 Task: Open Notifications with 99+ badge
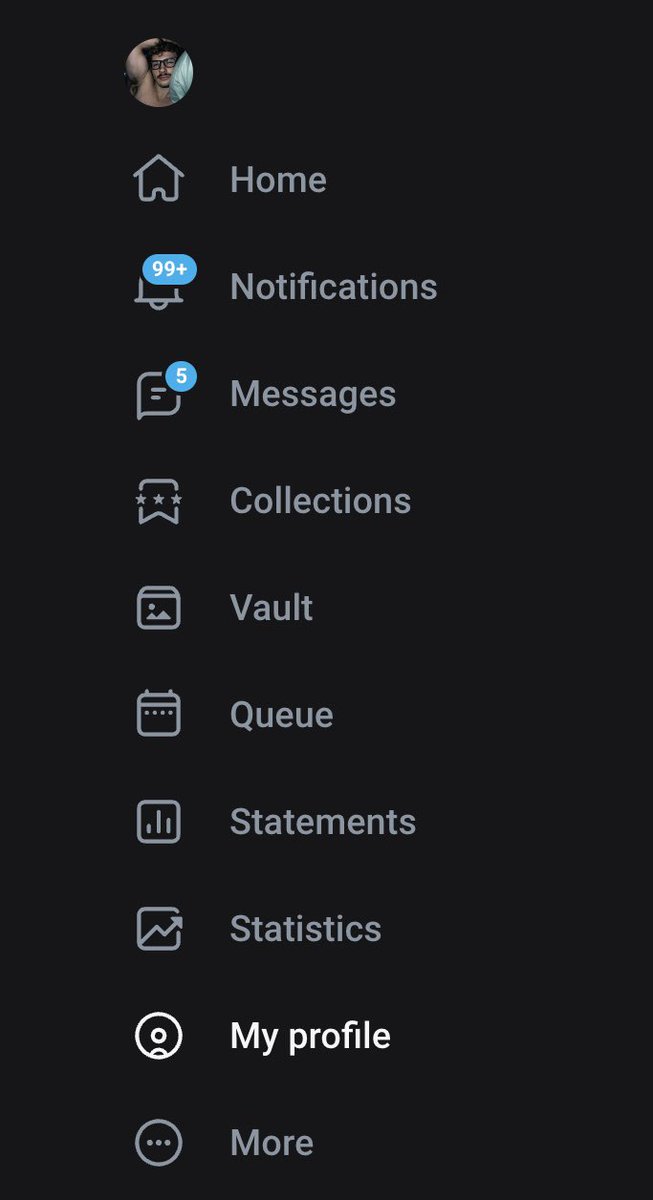[x=332, y=287]
